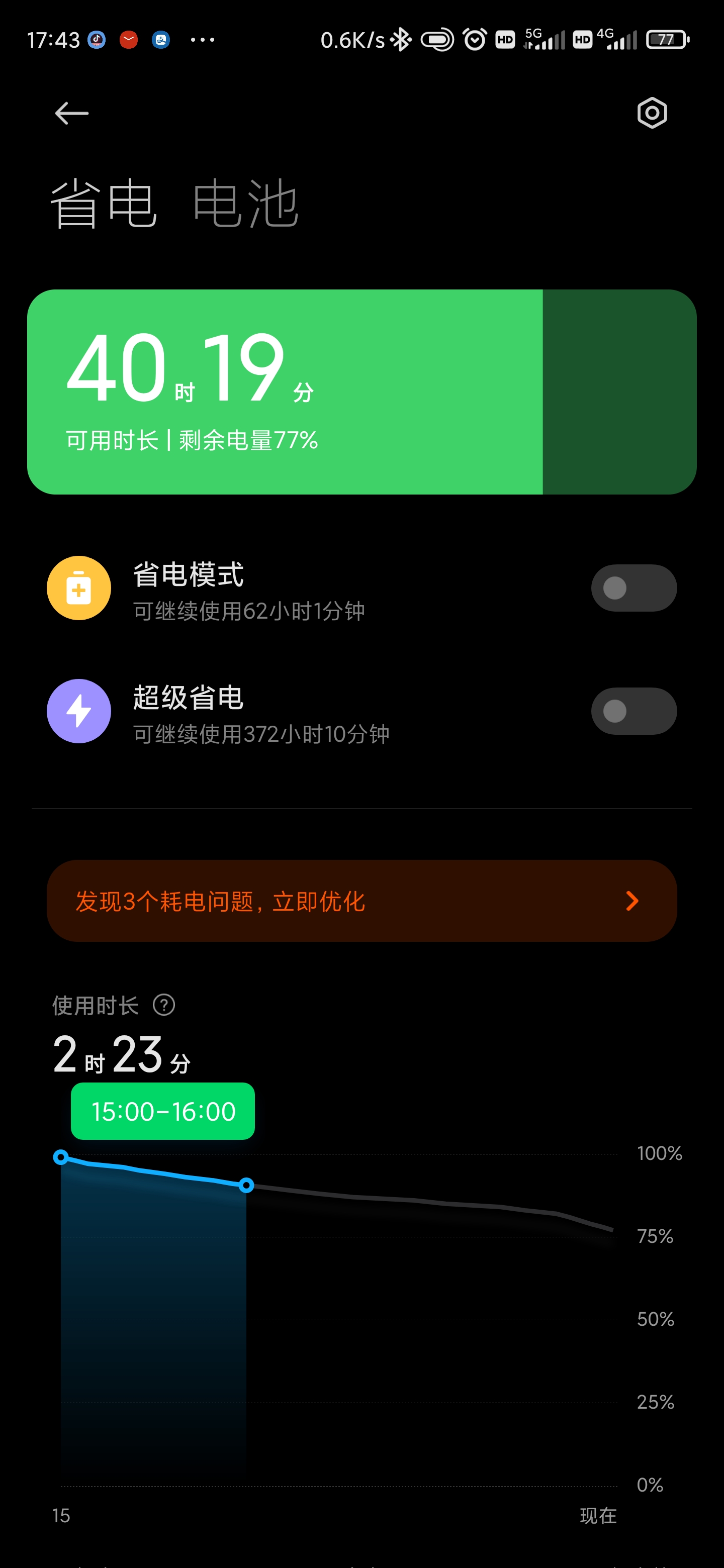Open battery settings hexagon icon
Image resolution: width=724 pixels, height=1568 pixels.
coord(652,113)
